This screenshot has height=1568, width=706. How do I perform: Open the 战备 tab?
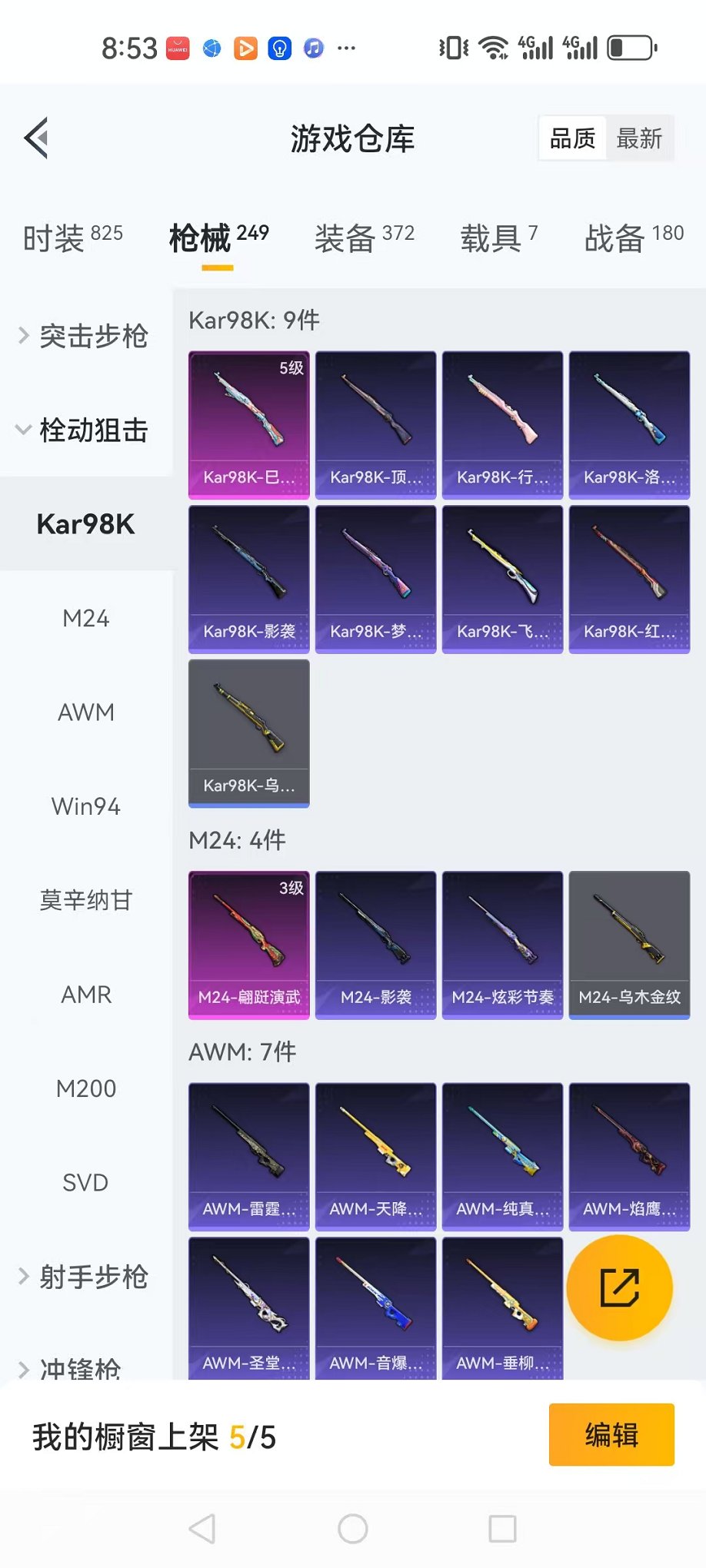tap(634, 238)
